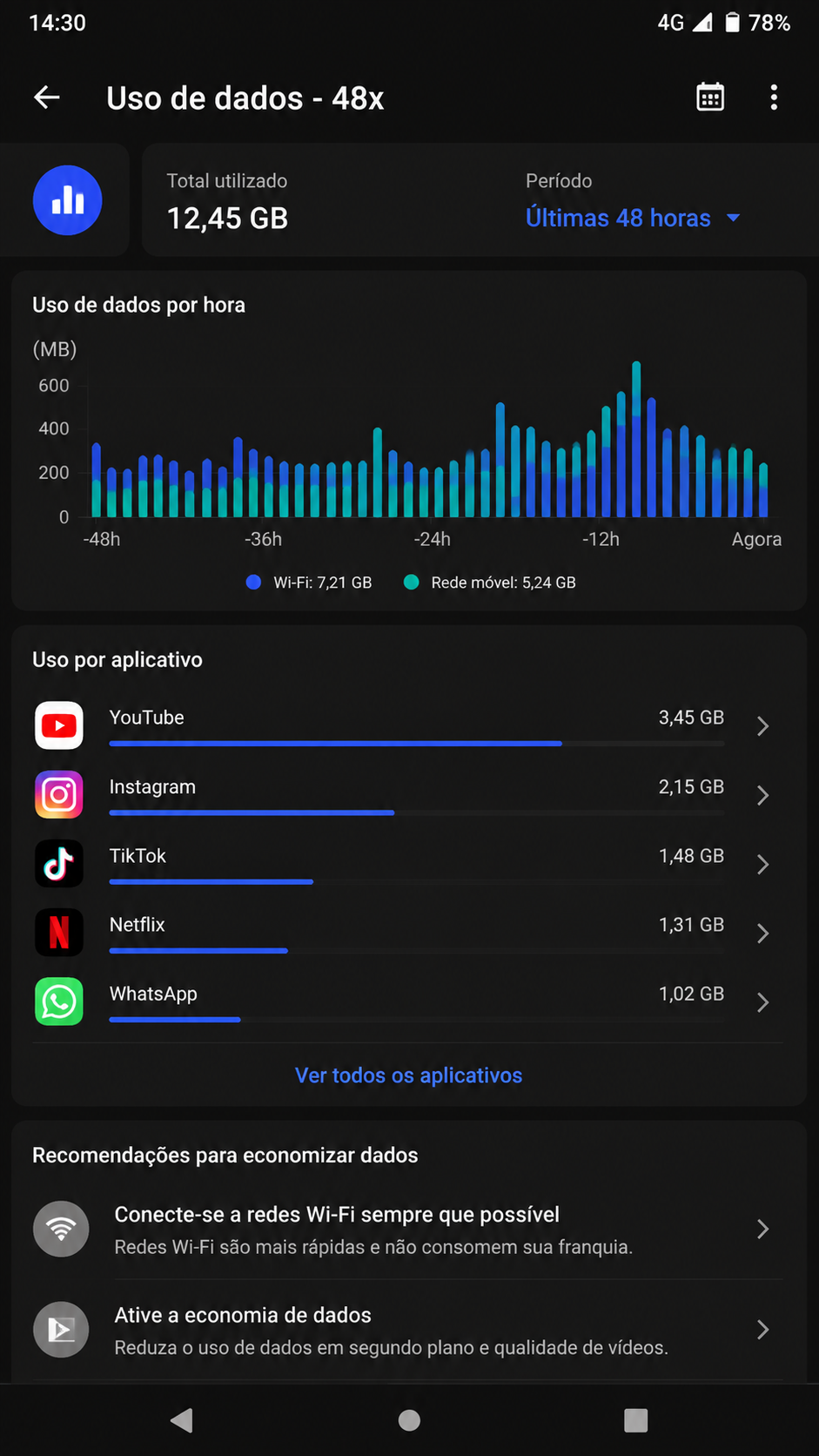Tap Ver todos os aplicativos link
Image resolution: width=819 pixels, height=1456 pixels.
tap(409, 1075)
